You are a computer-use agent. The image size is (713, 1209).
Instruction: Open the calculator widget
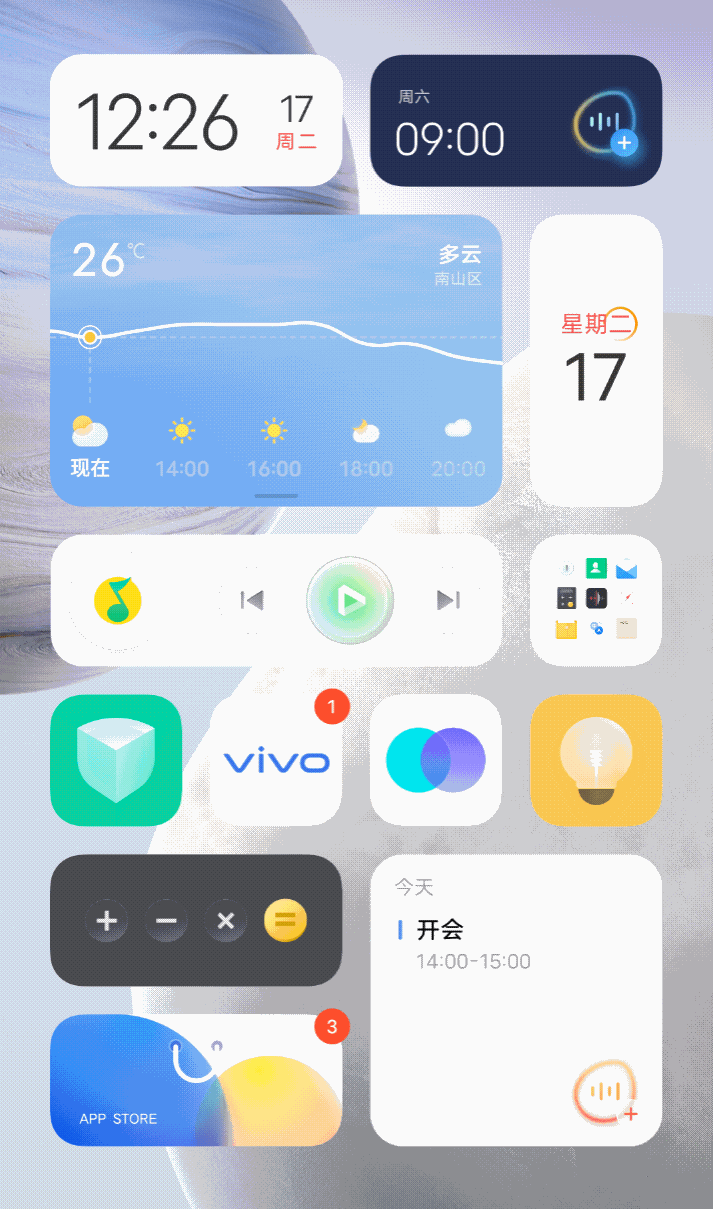[x=196, y=920]
